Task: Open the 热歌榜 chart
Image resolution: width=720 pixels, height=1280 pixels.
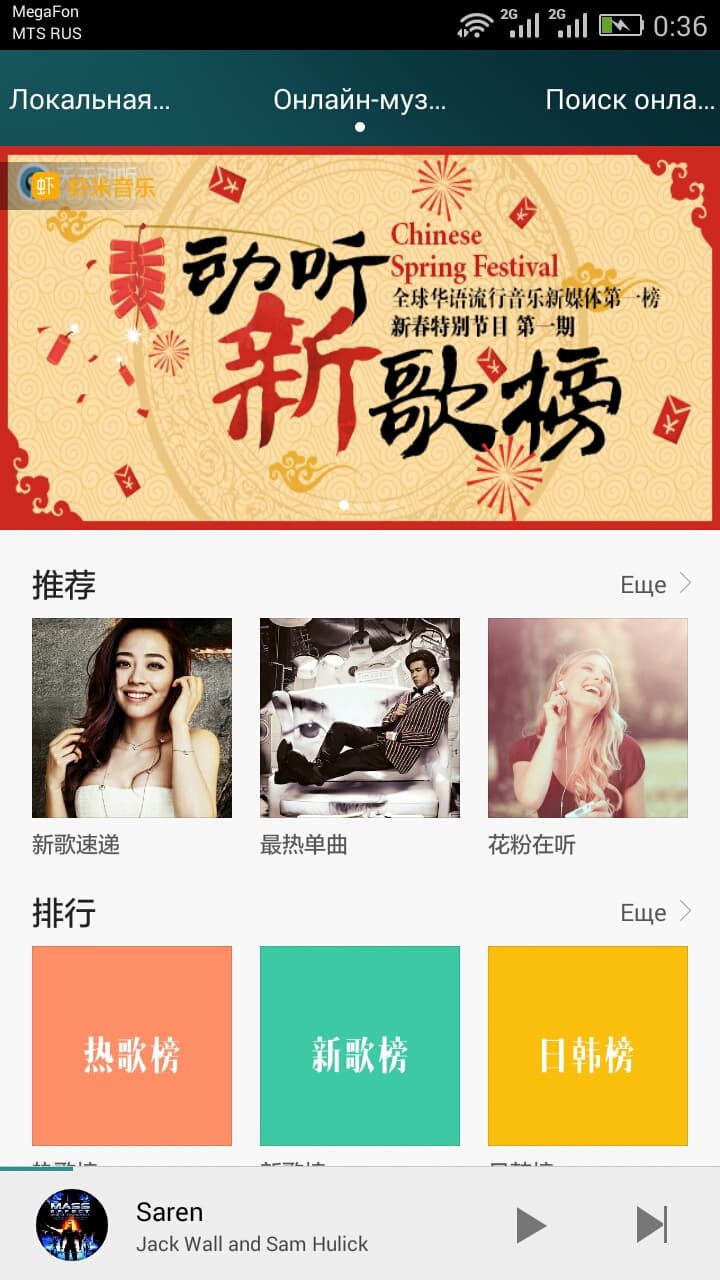Action: click(132, 1046)
